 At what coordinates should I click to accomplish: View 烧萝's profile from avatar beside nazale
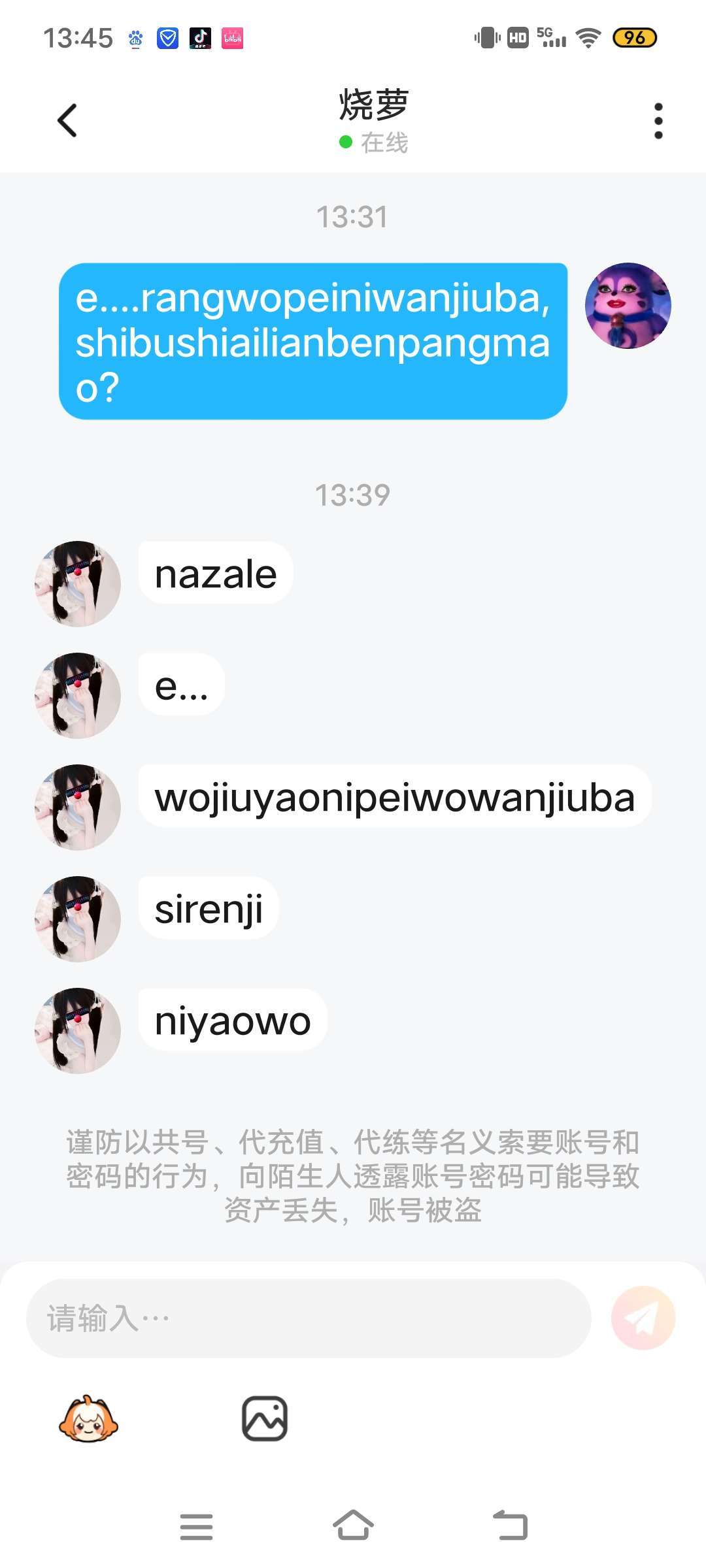(x=78, y=583)
